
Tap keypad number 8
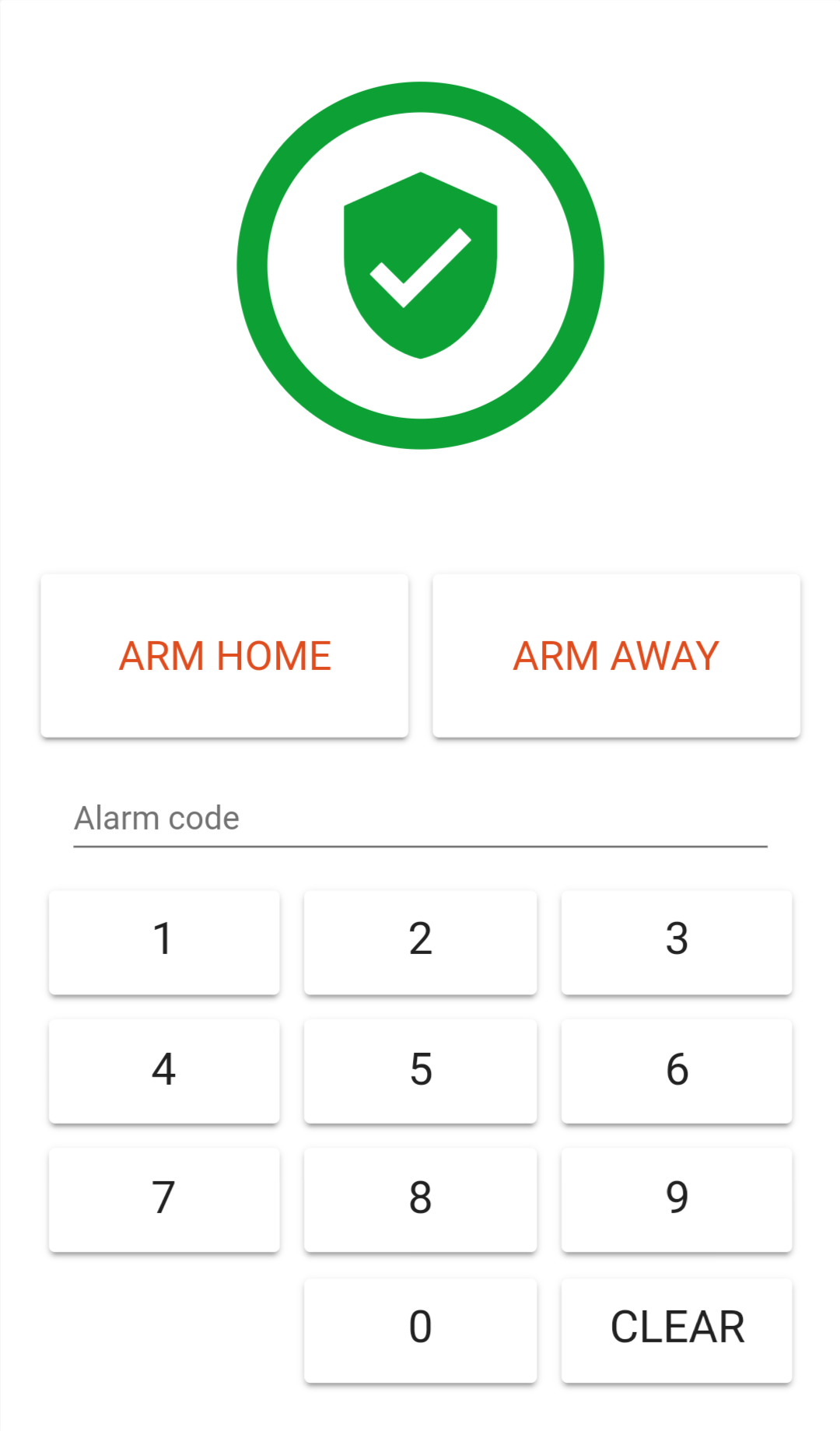[x=420, y=1199]
